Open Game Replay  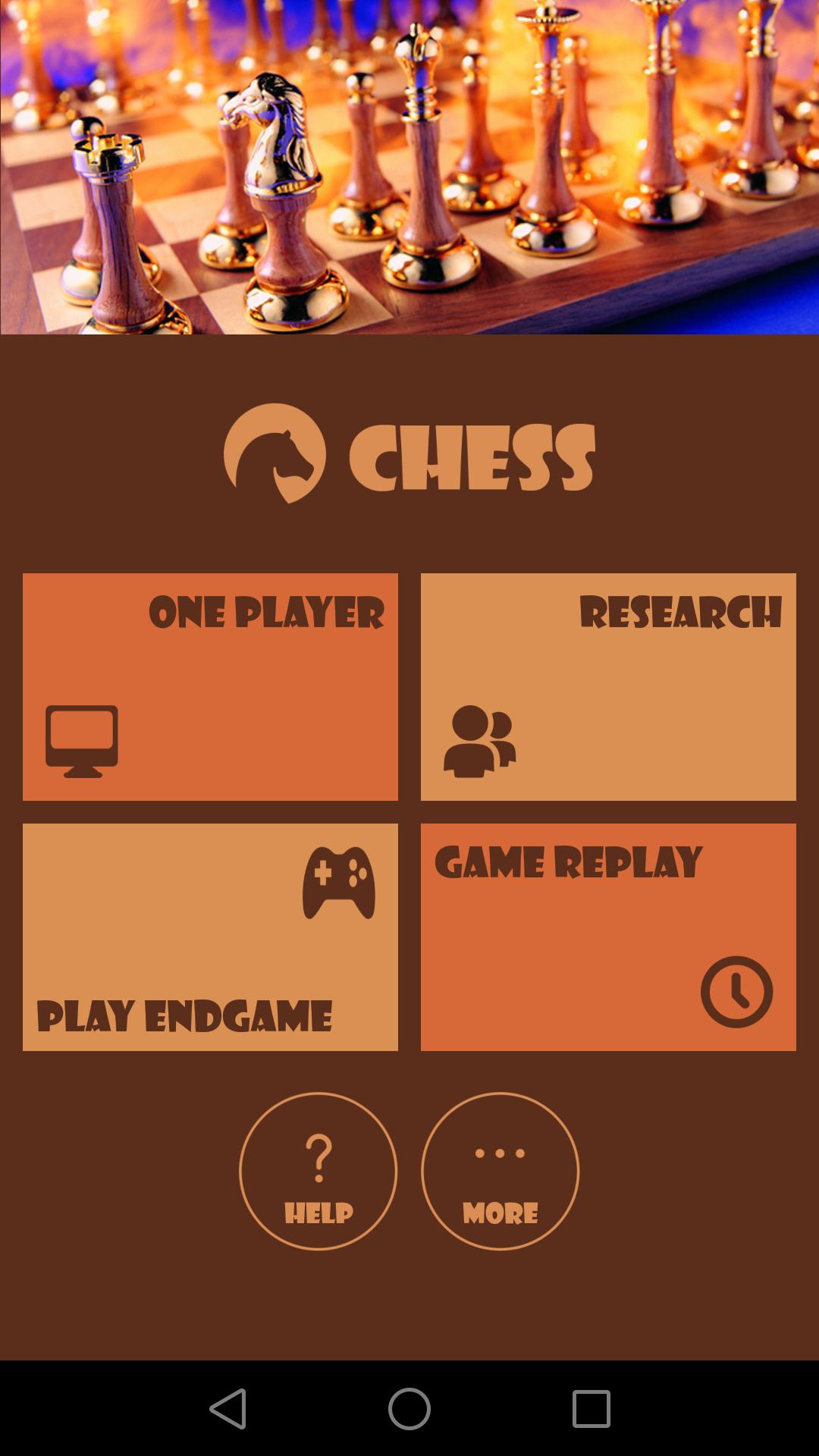(x=608, y=937)
